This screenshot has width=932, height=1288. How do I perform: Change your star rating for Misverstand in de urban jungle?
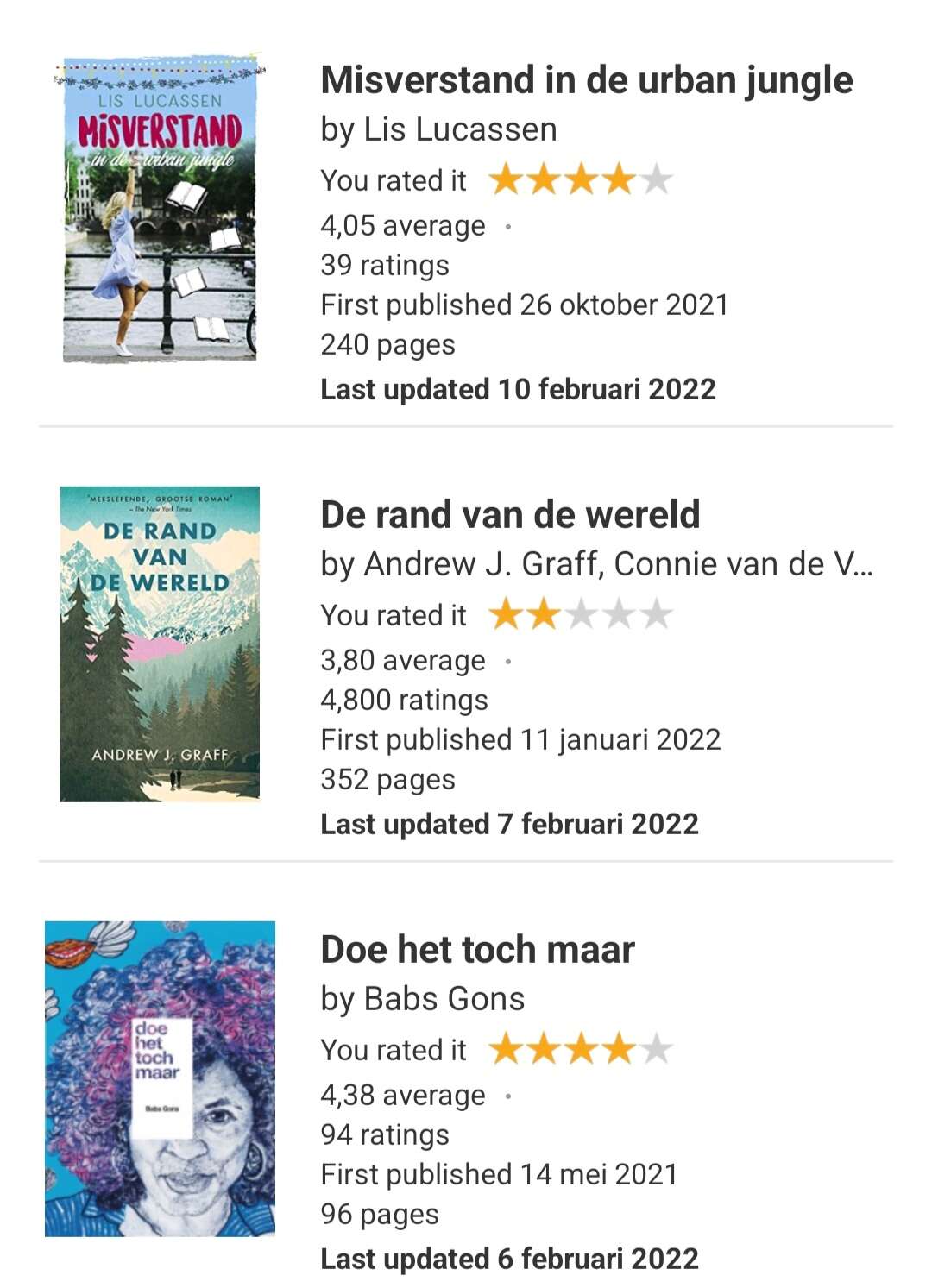click(x=580, y=181)
